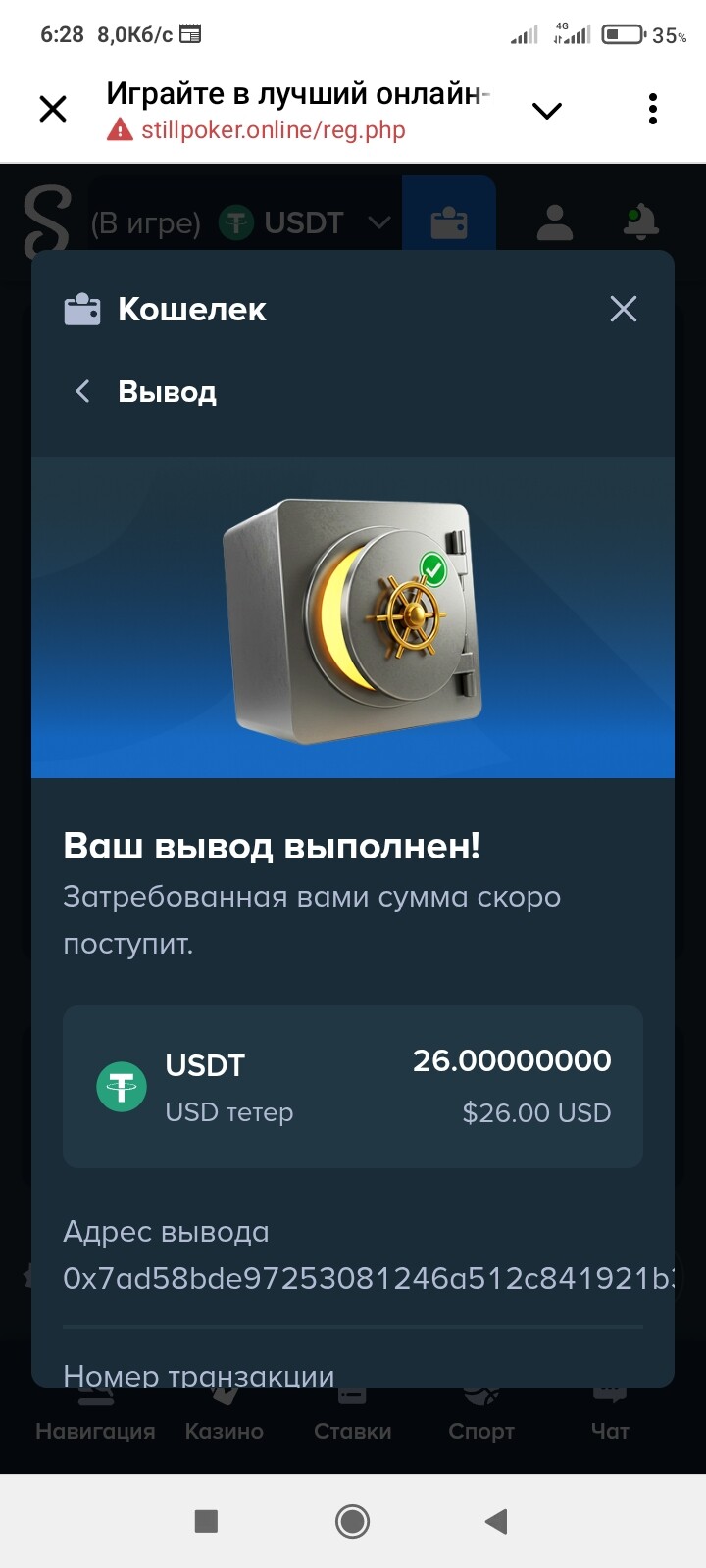706x1568 pixels.
Task: Go back from the Вывод screen
Action: 83,392
